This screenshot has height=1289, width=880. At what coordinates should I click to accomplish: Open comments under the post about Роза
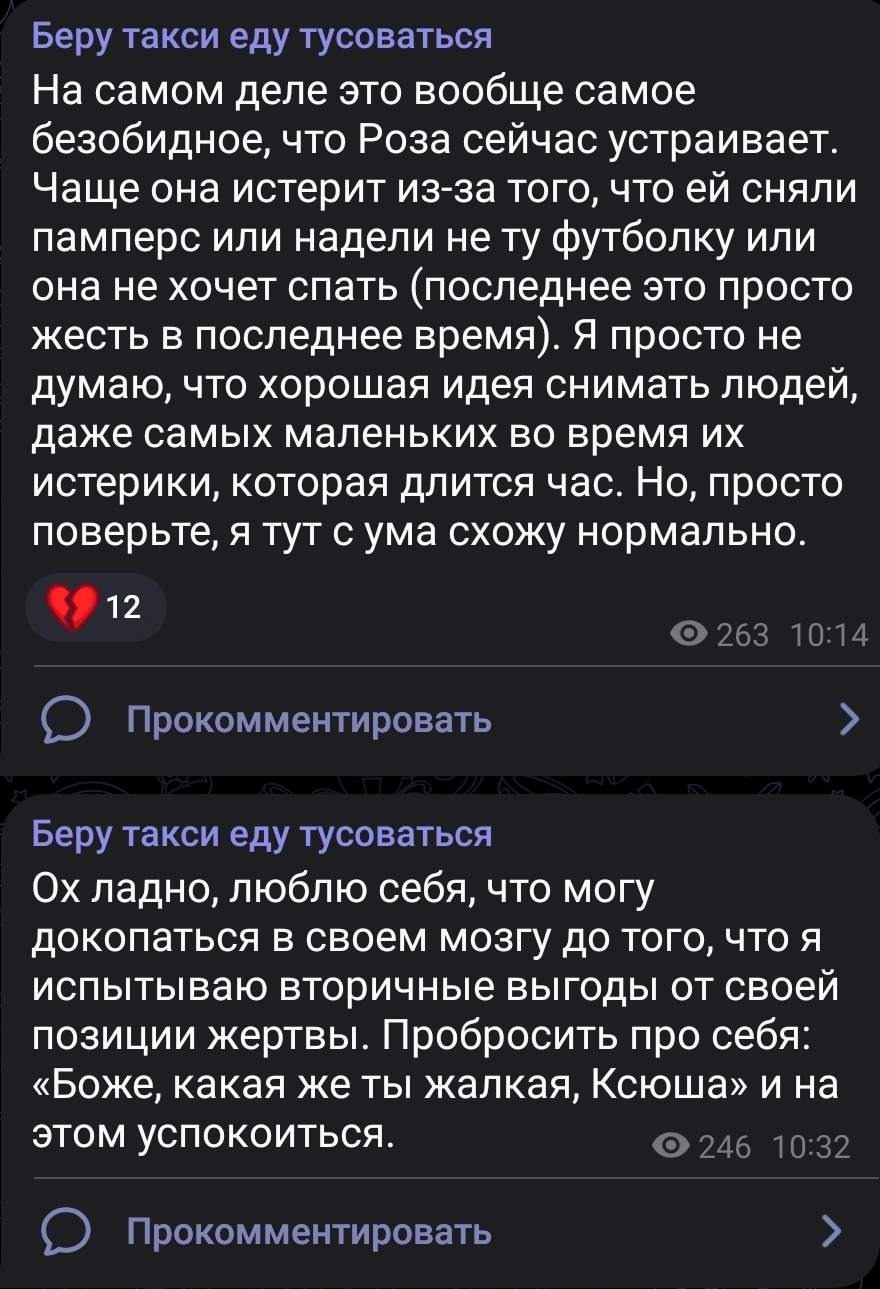pyautogui.click(x=440, y=719)
